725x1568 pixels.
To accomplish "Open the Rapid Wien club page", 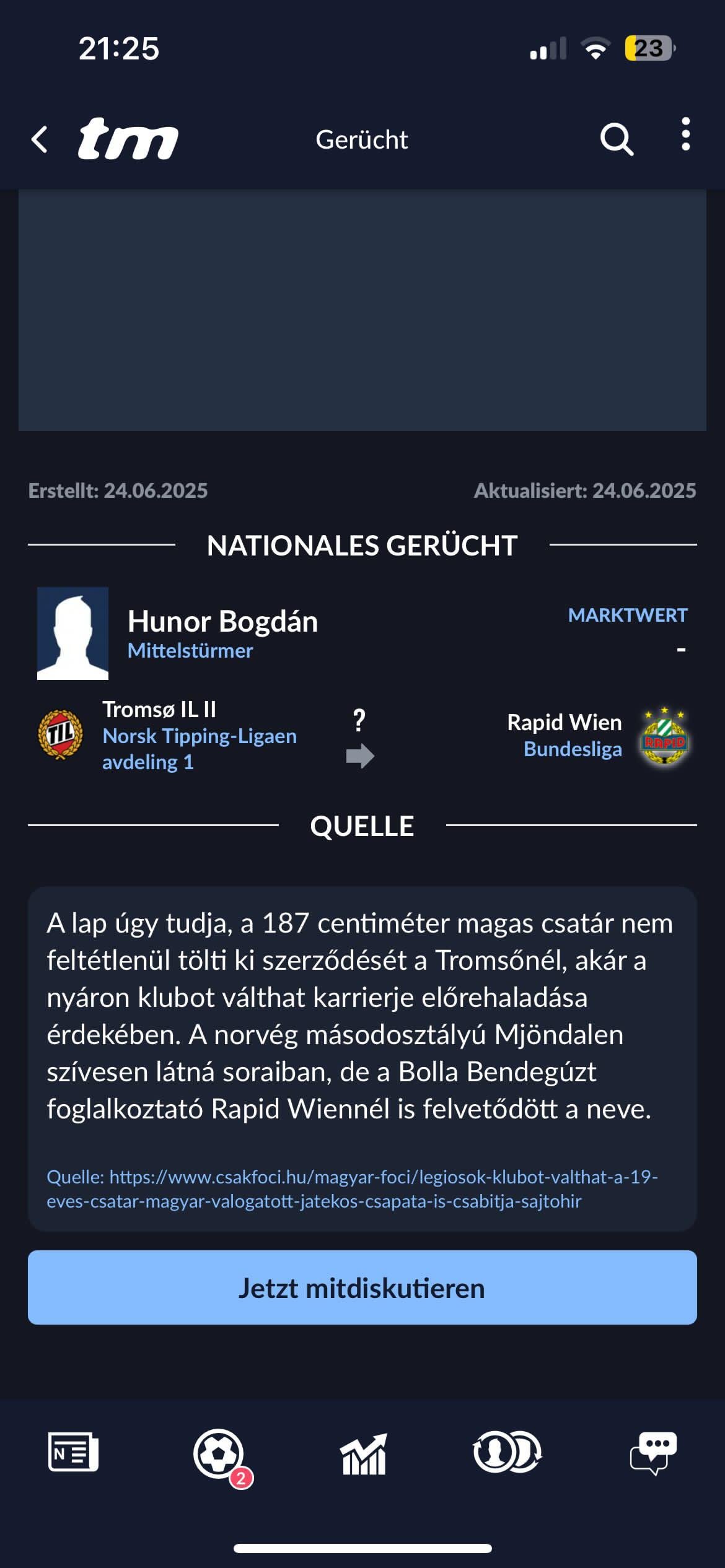I will pyautogui.click(x=565, y=722).
